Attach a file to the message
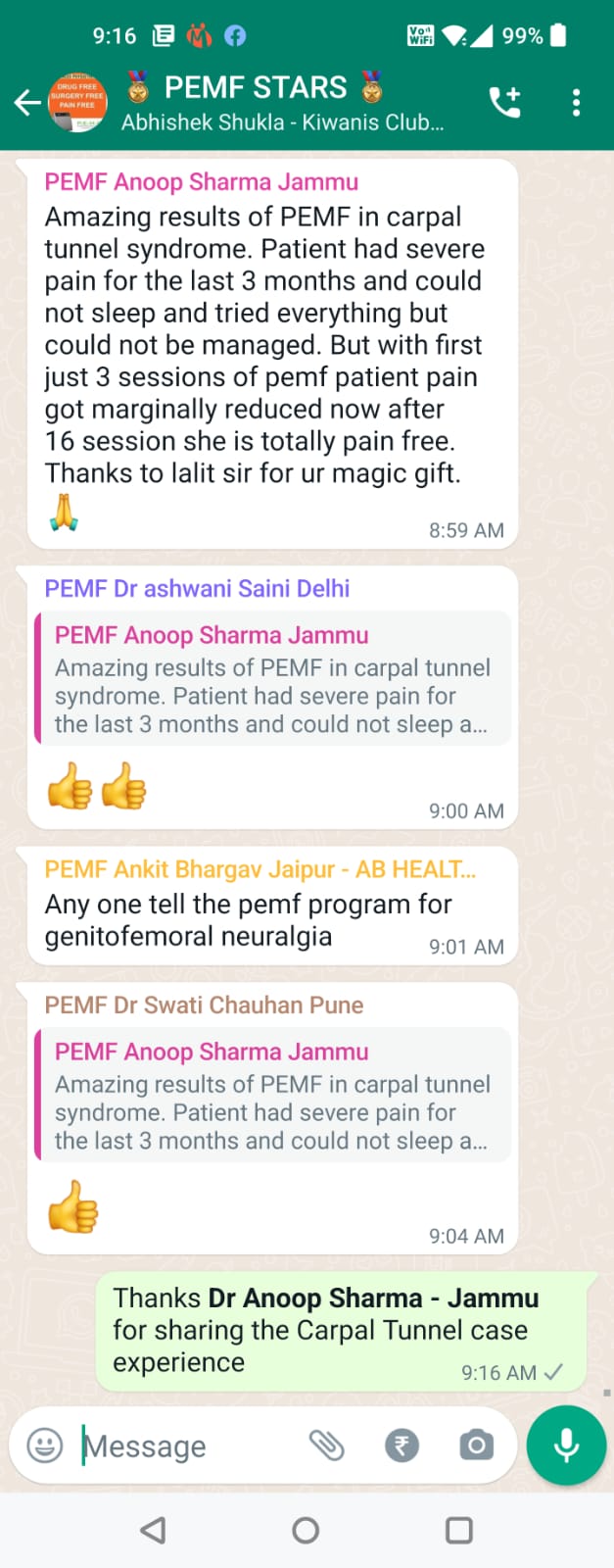 click(327, 1445)
